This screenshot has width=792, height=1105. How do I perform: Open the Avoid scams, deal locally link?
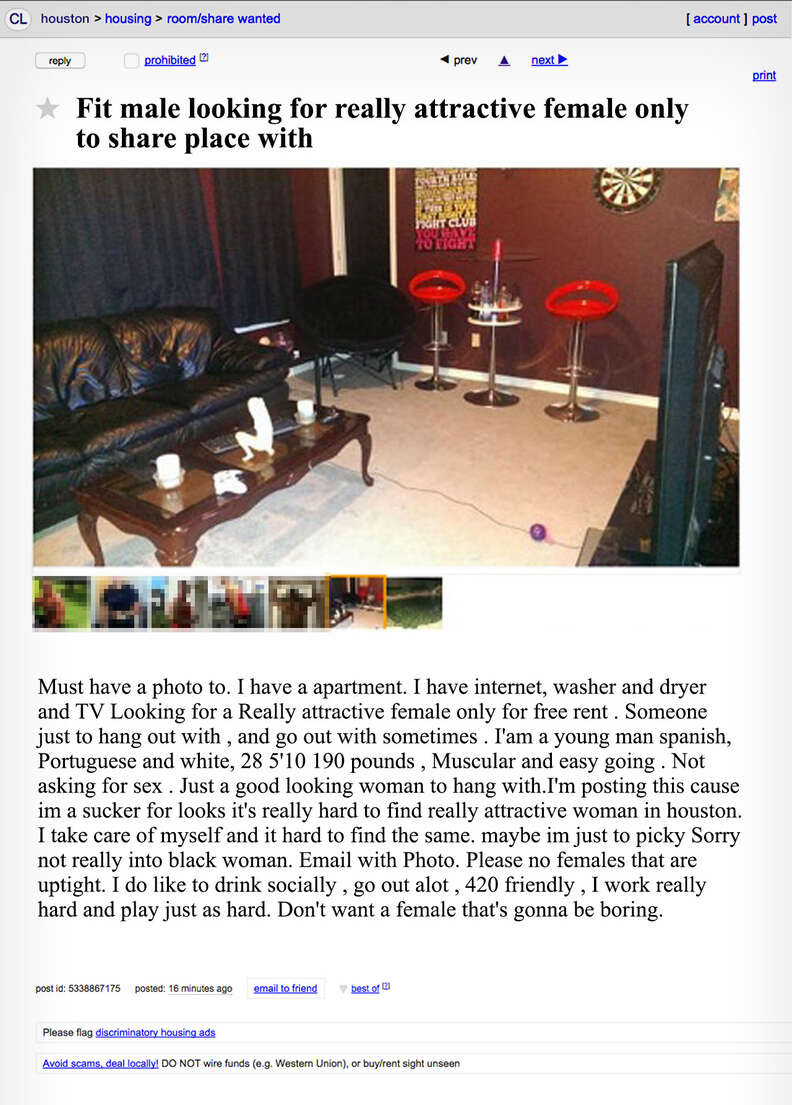100,1063
